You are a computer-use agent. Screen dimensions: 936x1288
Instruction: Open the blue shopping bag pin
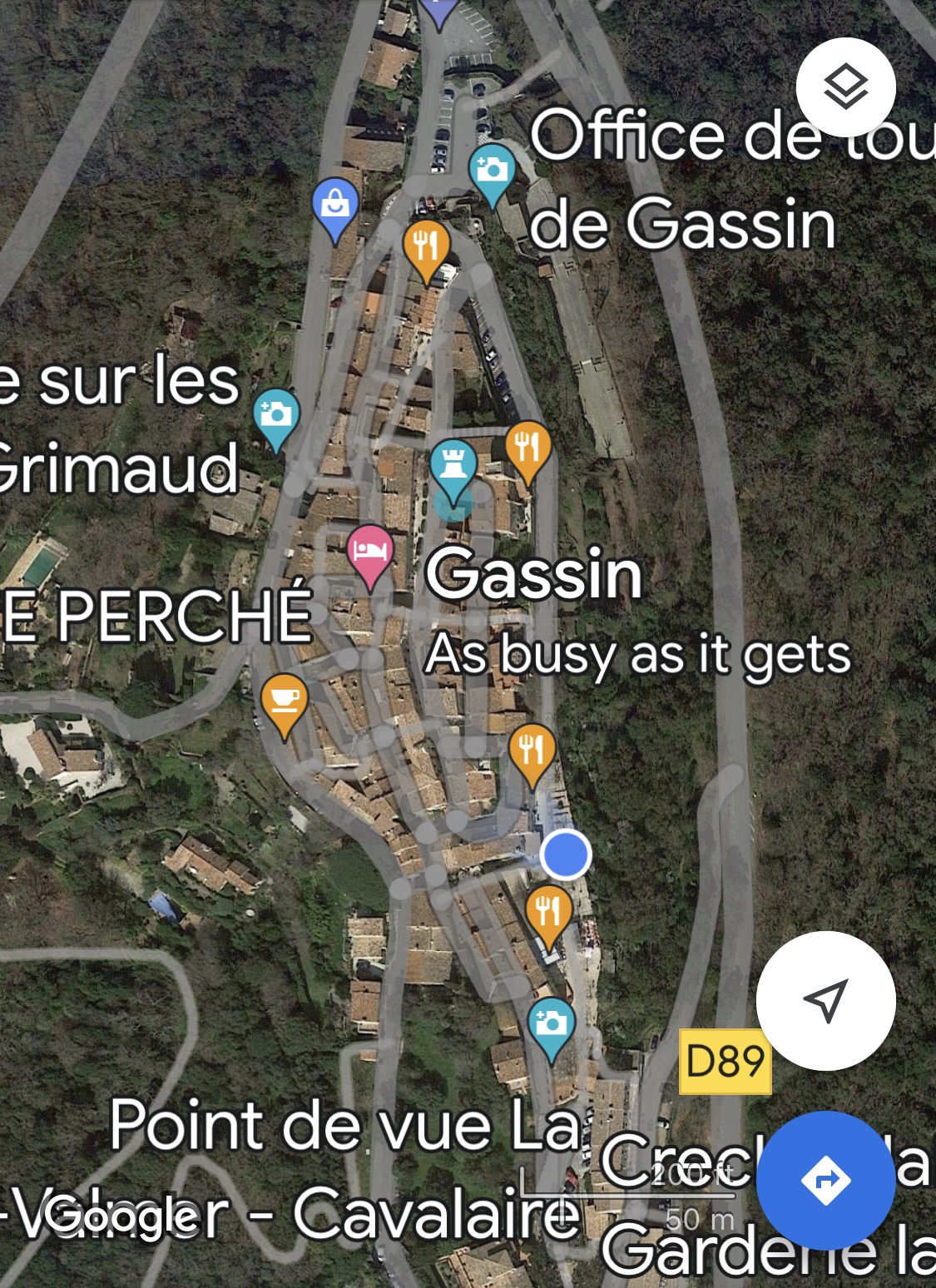click(335, 204)
